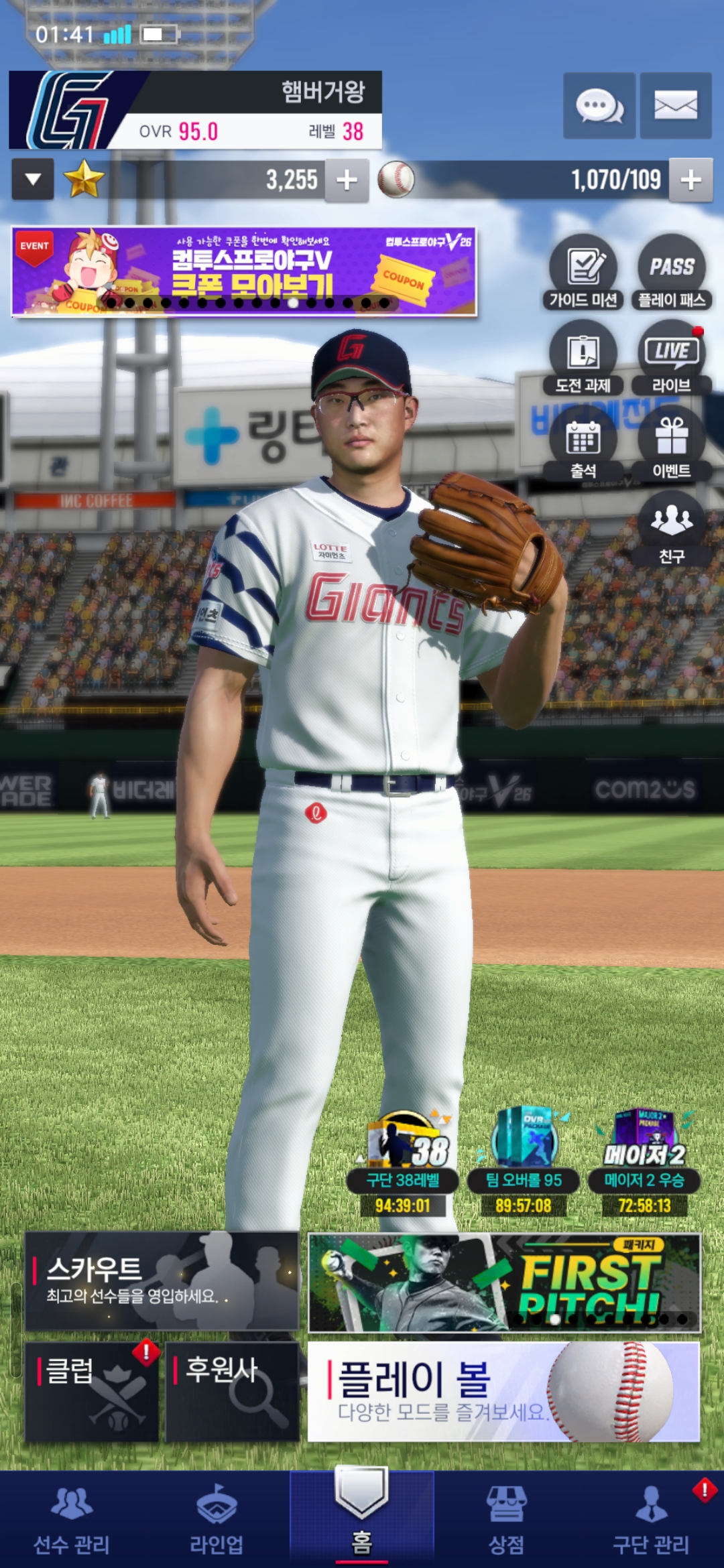Open 출석 attendance calendar
The height and width of the screenshot is (1568, 724).
point(583,444)
